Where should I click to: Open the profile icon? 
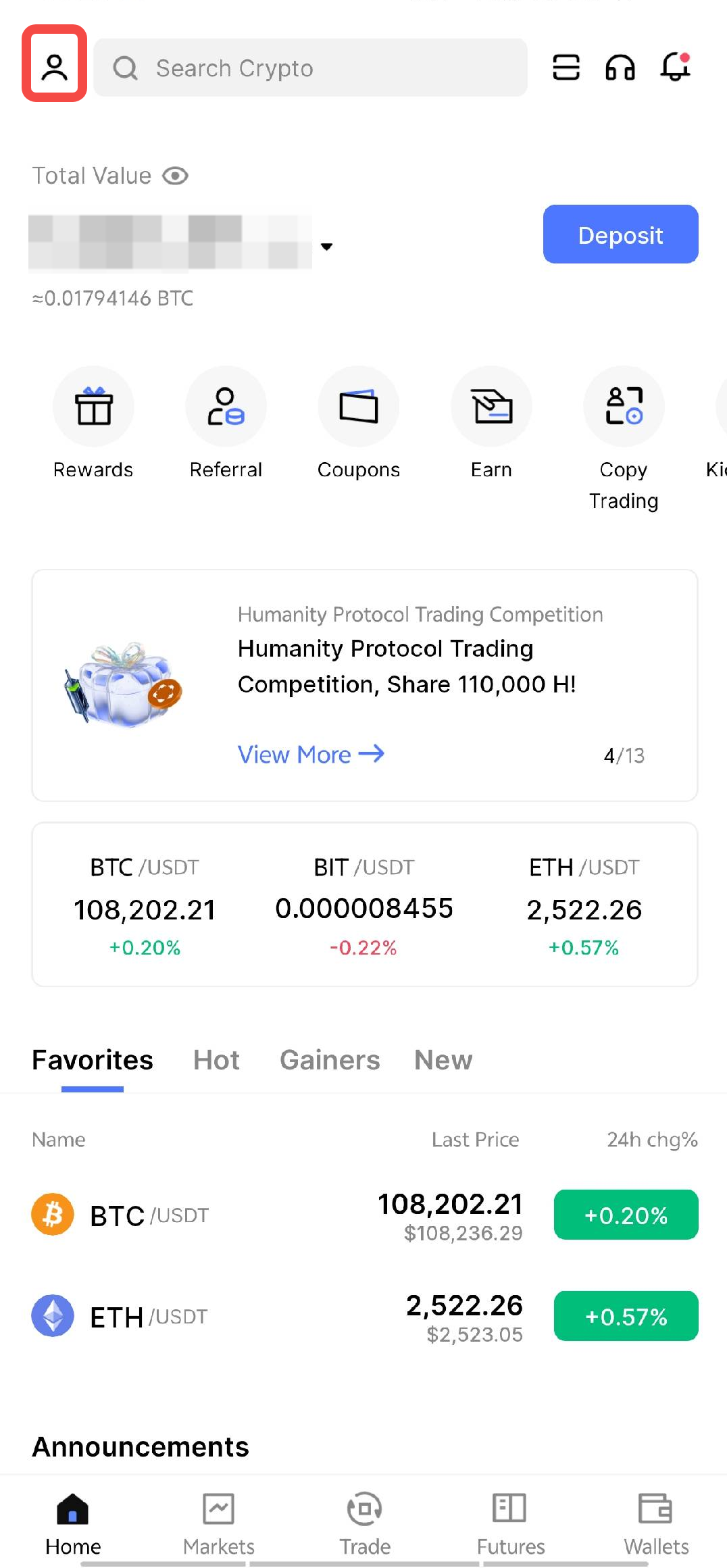click(54, 66)
